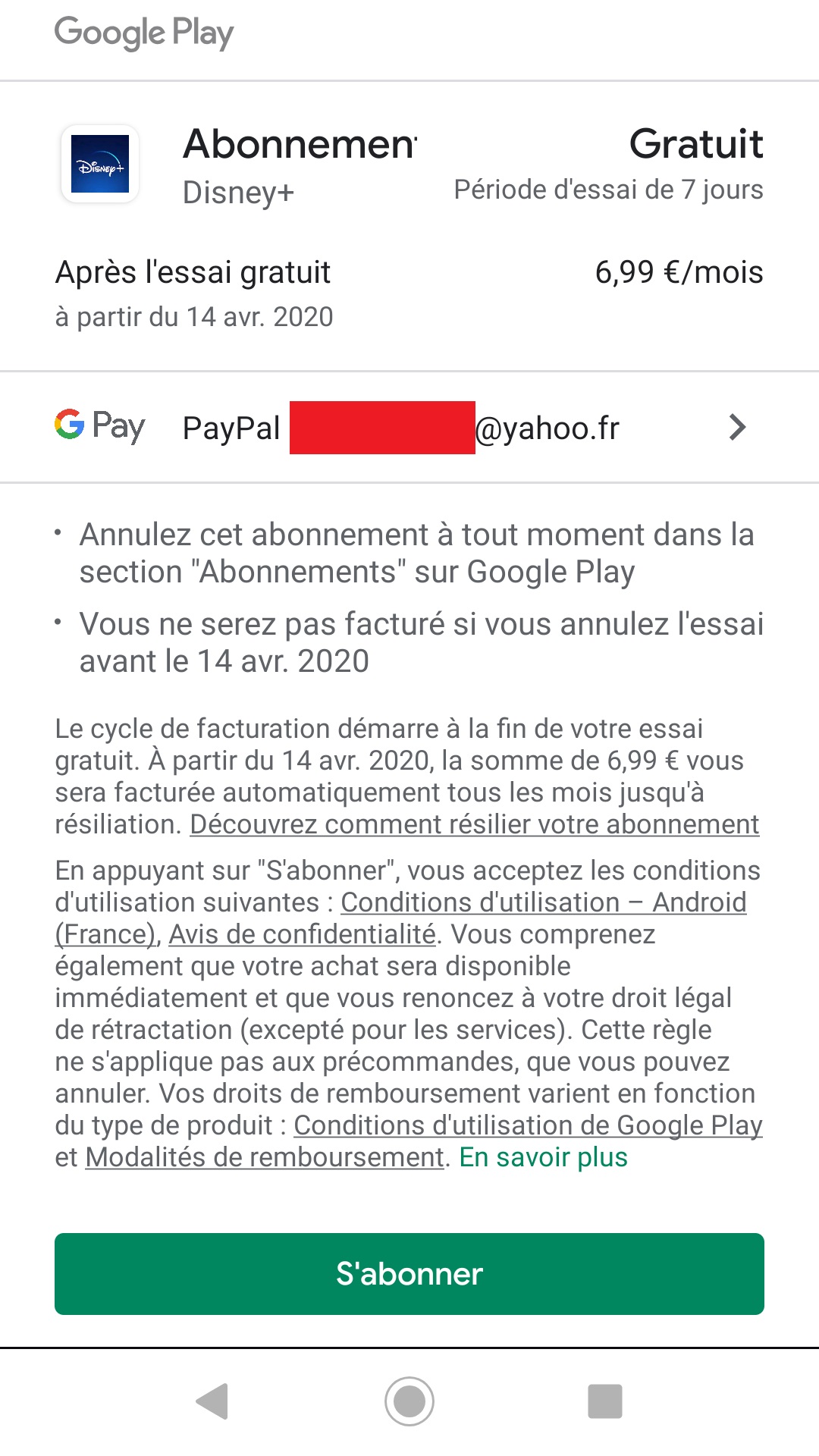The image size is (819, 1456).
Task: Open Avis de confidentialité link
Action: (302, 934)
